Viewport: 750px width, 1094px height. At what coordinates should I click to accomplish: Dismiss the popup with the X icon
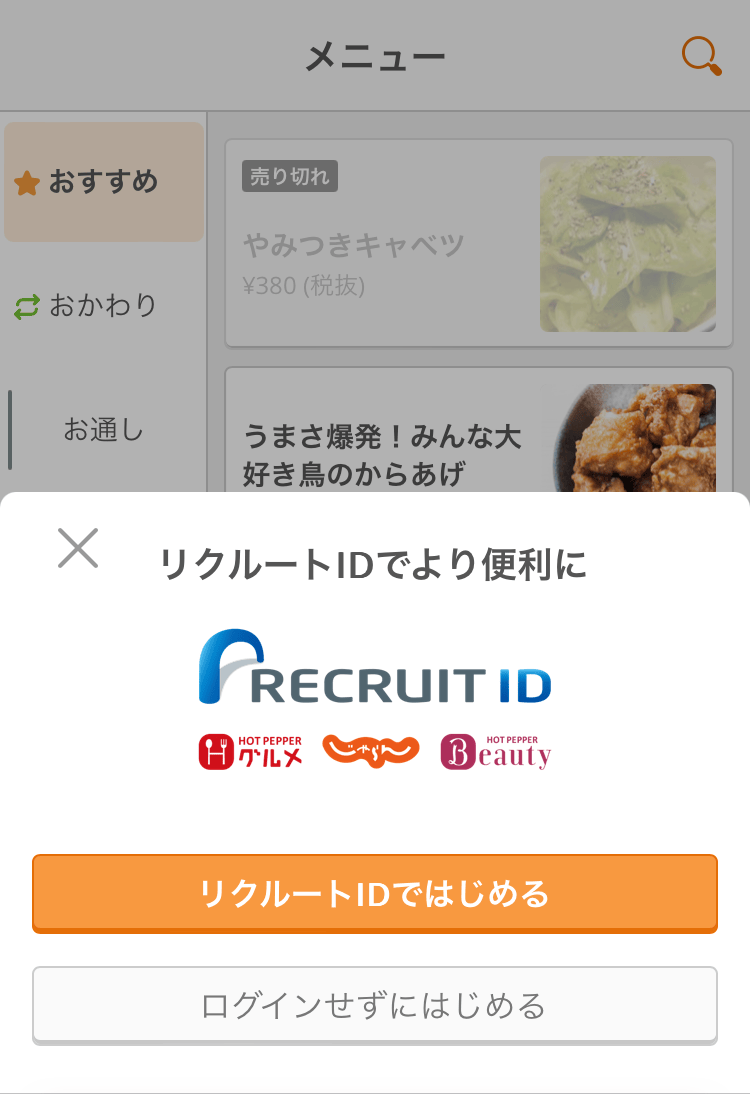pos(78,547)
